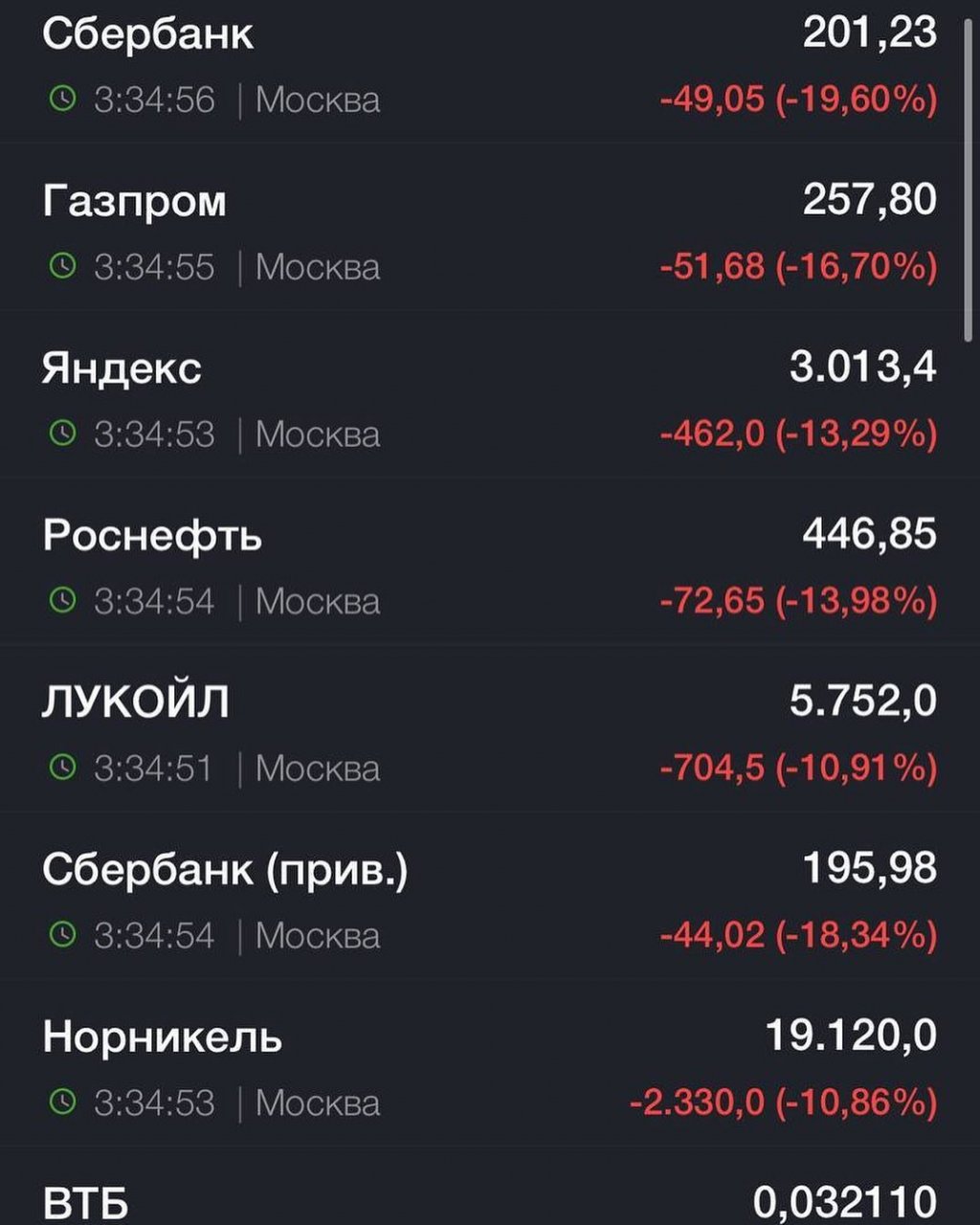This screenshot has width=980, height=1225.
Task: Open Роснефть stock page
Action: tap(152, 536)
